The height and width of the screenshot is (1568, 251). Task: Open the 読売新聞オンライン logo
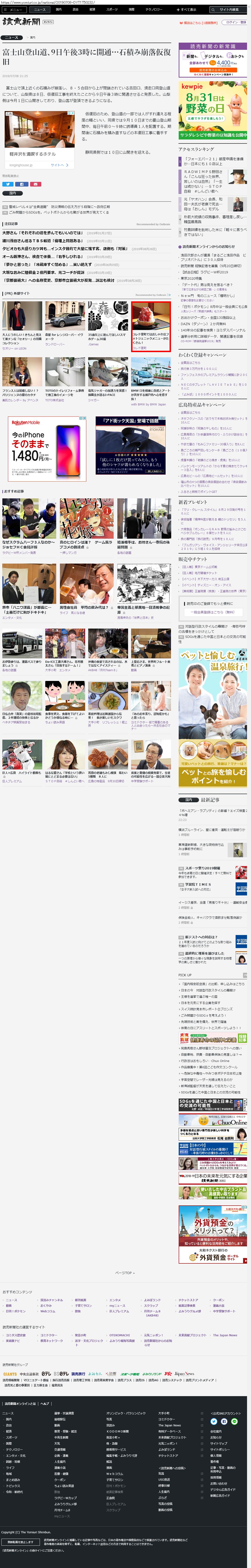tap(28, 22)
